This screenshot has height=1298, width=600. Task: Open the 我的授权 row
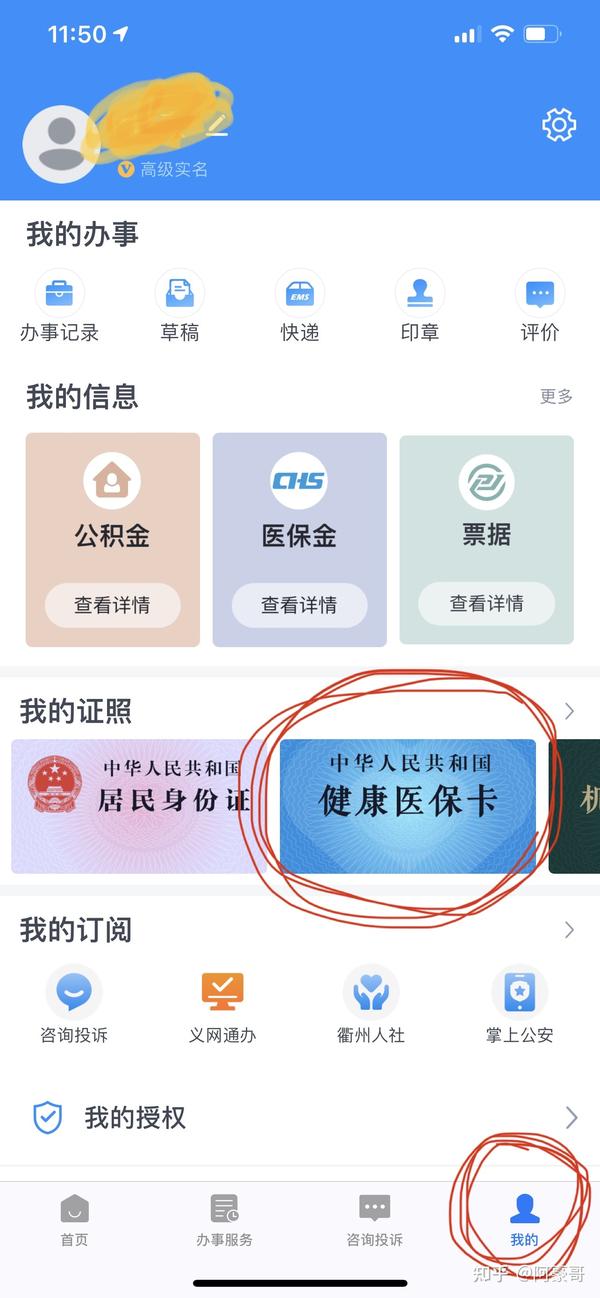[x=300, y=1117]
